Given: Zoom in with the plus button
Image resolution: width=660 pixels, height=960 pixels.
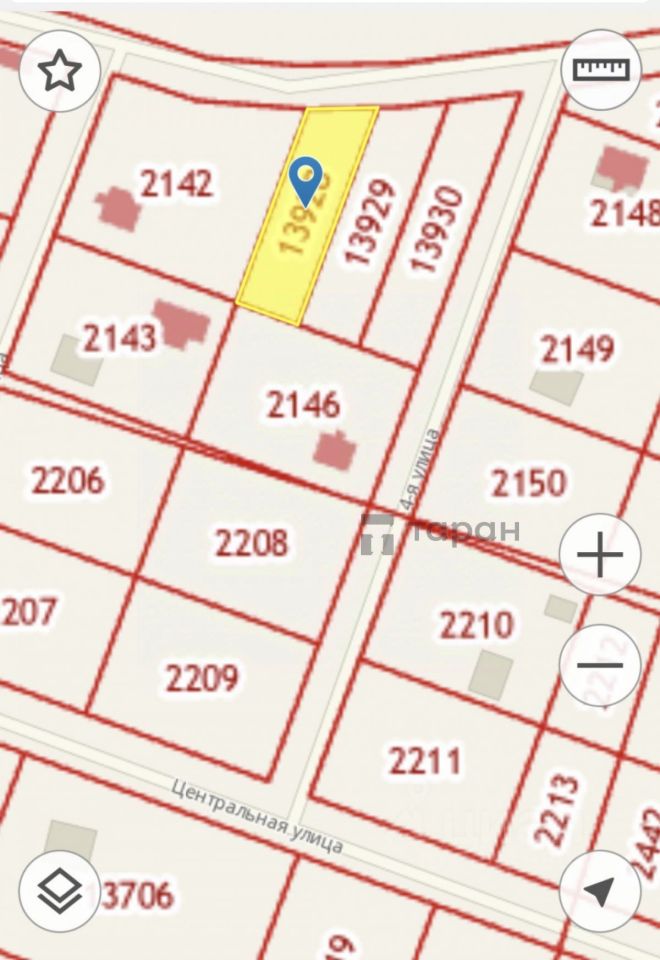Looking at the screenshot, I should (600, 555).
